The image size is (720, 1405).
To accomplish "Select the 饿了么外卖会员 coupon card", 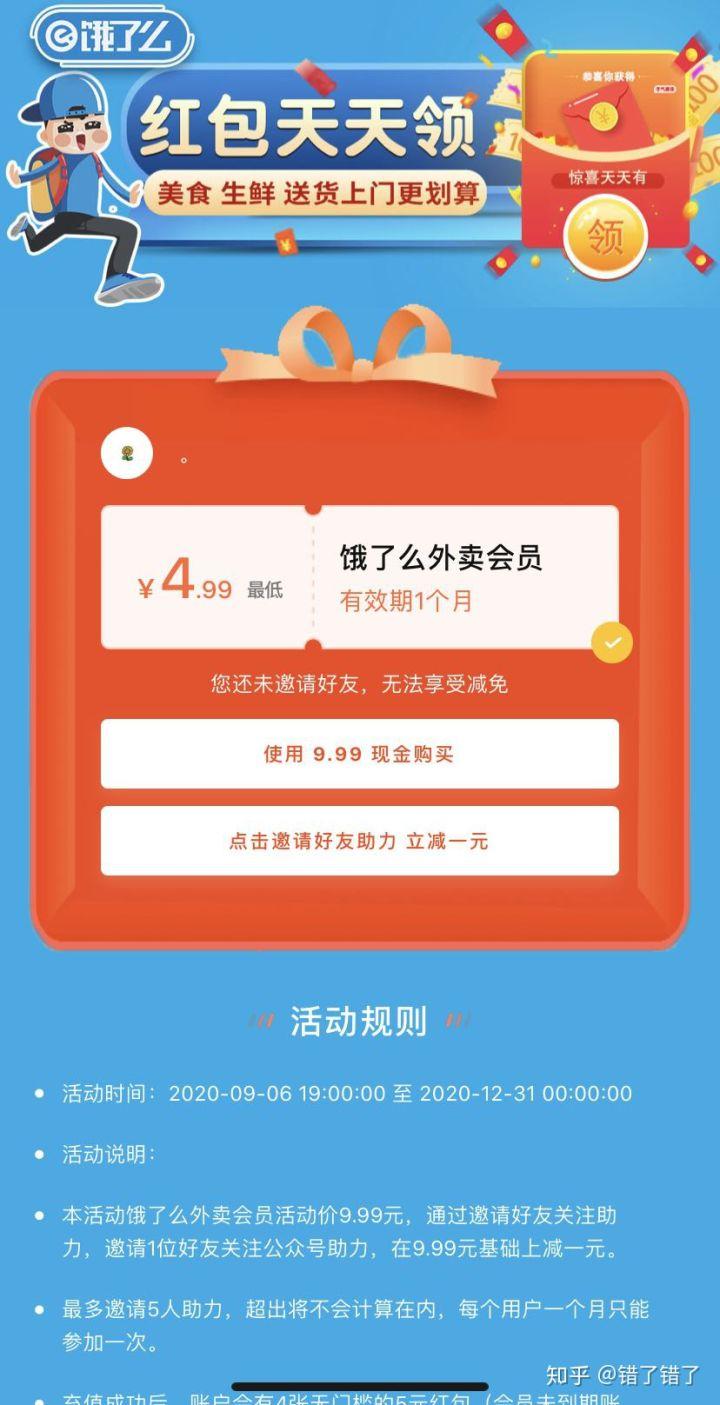I will pyautogui.click(x=360, y=577).
